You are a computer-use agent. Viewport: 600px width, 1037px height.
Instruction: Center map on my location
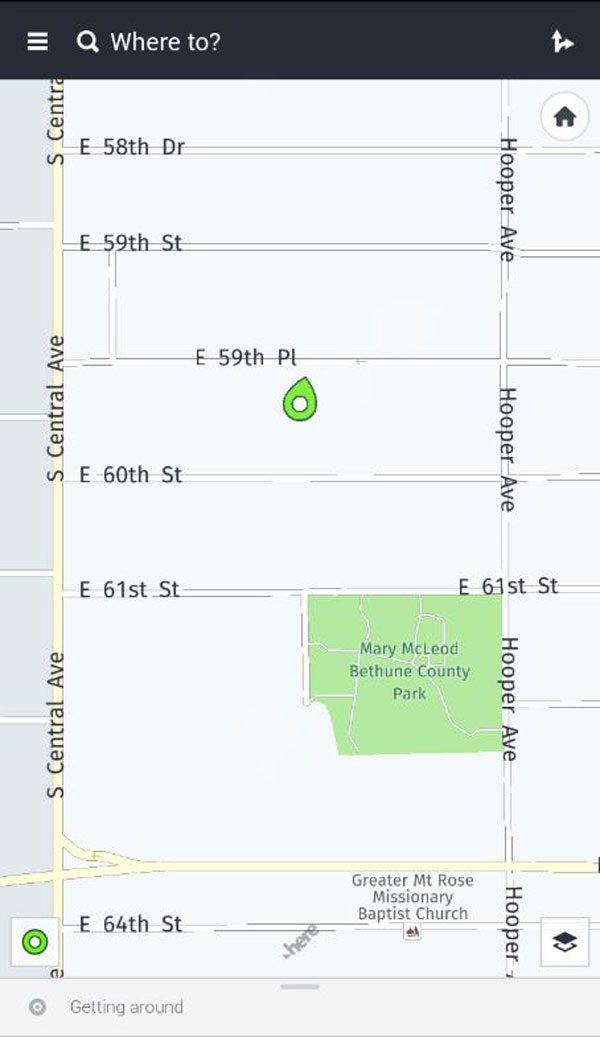35,941
